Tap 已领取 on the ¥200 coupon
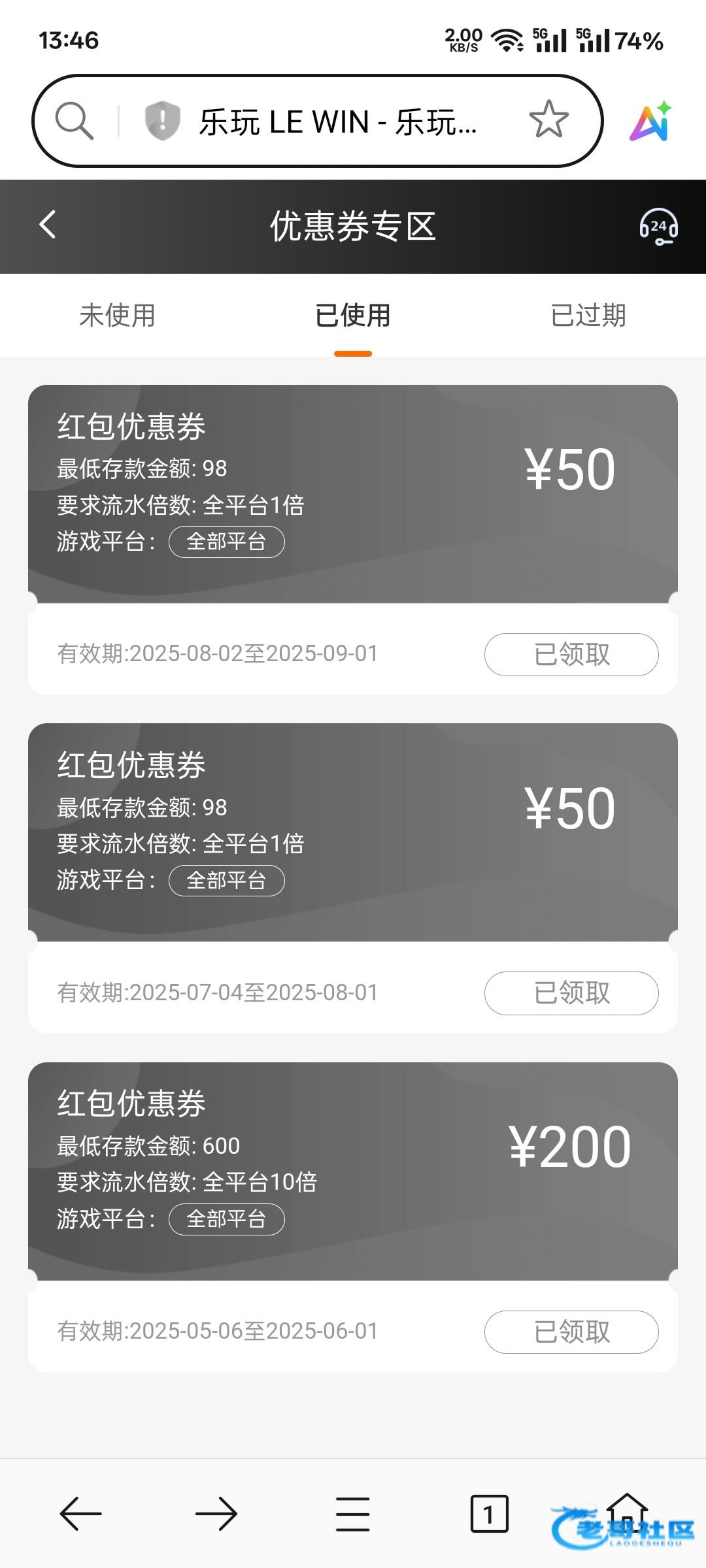This screenshot has height=1568, width=706. pyautogui.click(x=571, y=1332)
